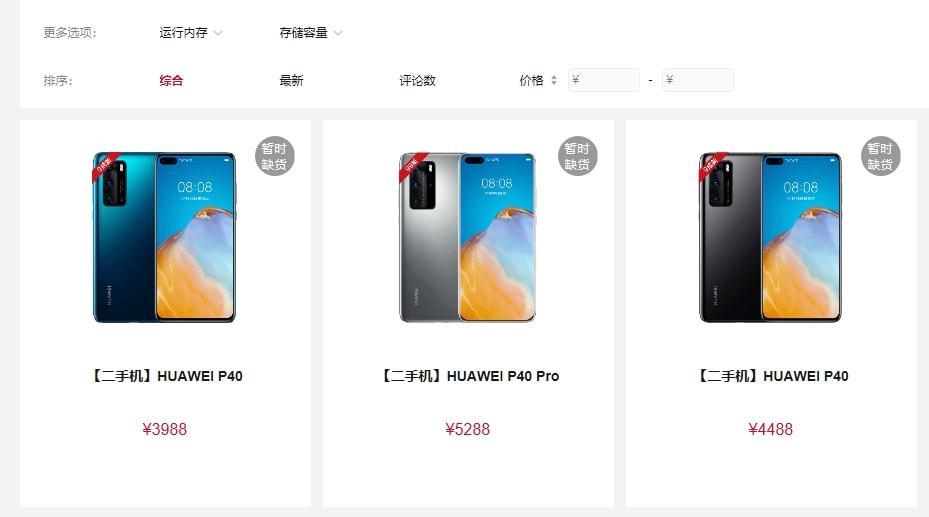929x517 pixels.
Task: Sort products by 最新
Action: pos(291,81)
